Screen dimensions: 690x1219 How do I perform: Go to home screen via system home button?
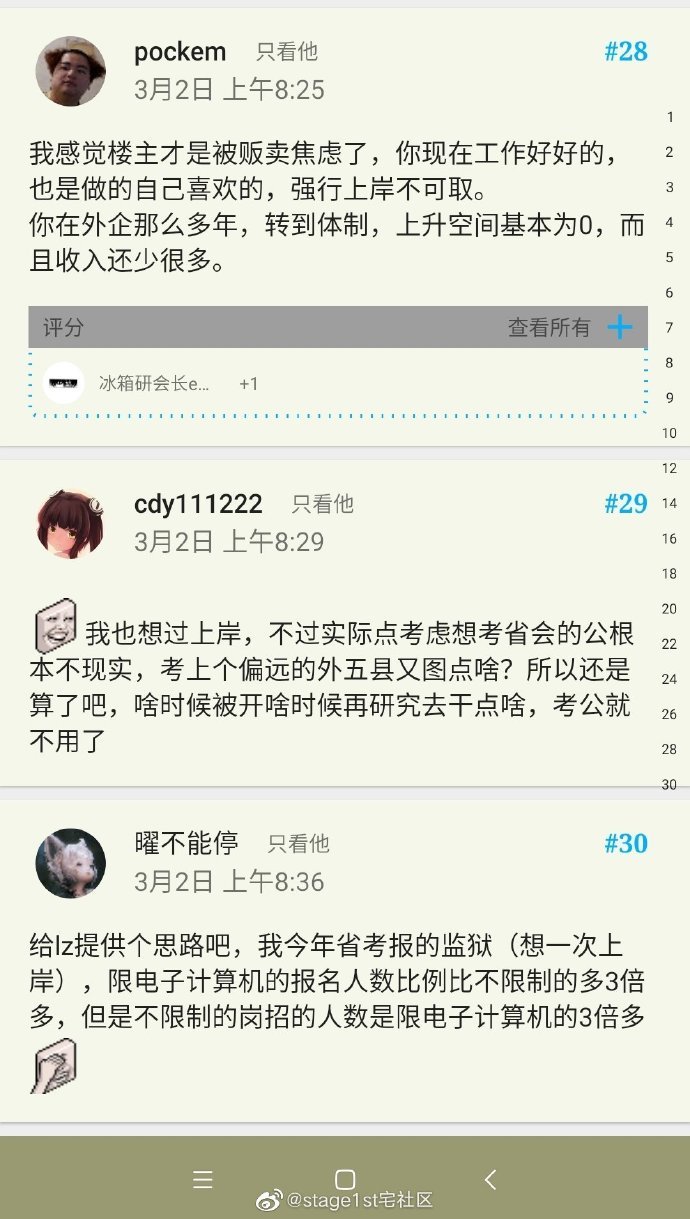[345, 1179]
